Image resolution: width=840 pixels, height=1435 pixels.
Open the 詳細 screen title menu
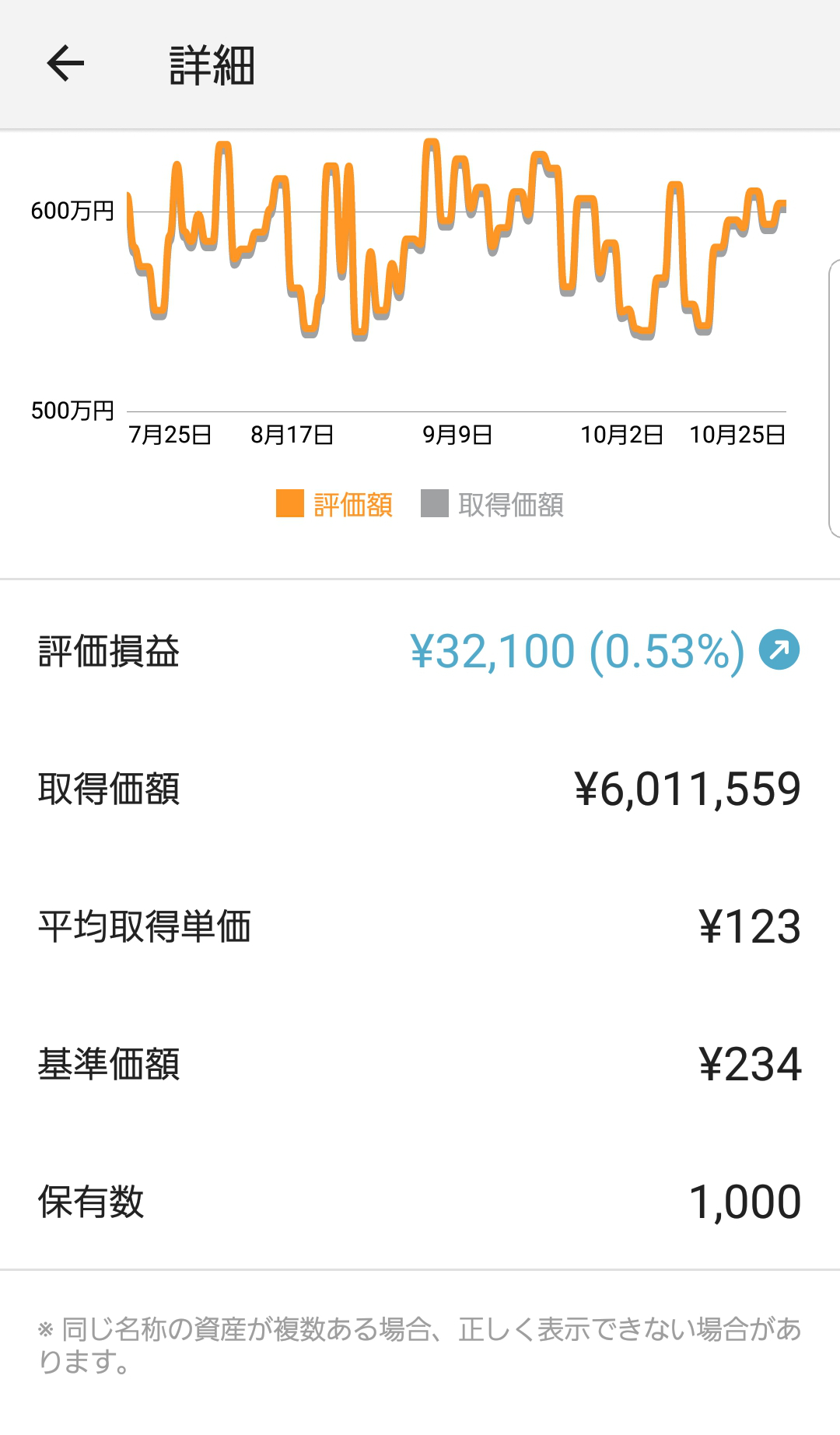tap(212, 66)
